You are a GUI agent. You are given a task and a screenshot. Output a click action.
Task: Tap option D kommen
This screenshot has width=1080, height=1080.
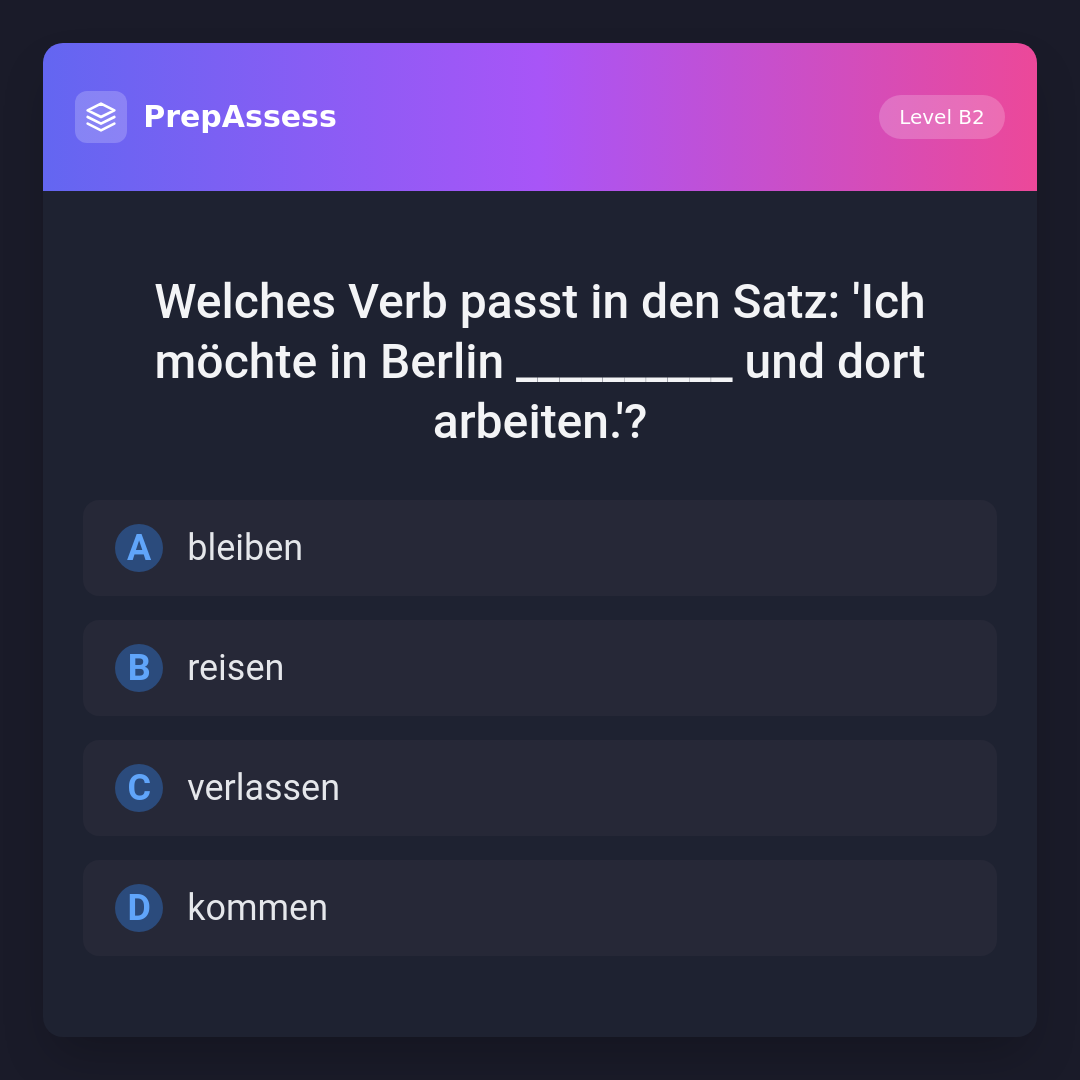point(540,908)
